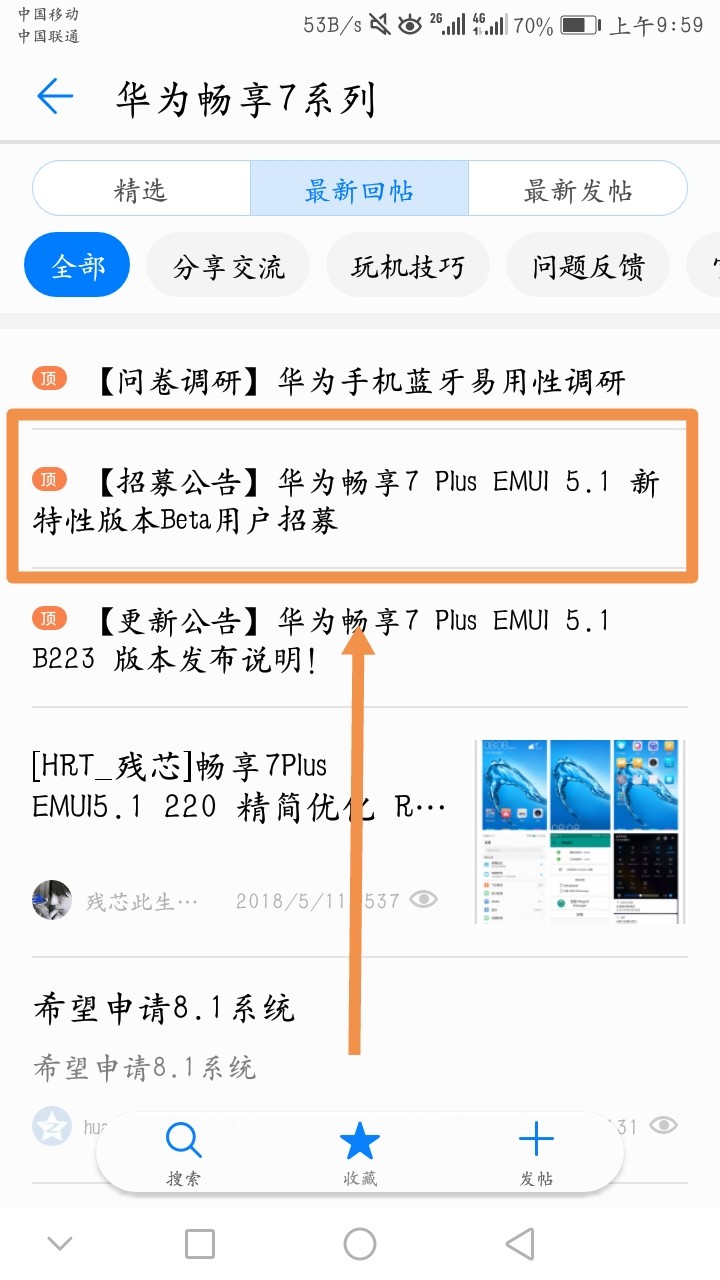Screen dimensions: 720x1280
Task: Switch to the 最新发帖 tab
Action: click(x=577, y=189)
